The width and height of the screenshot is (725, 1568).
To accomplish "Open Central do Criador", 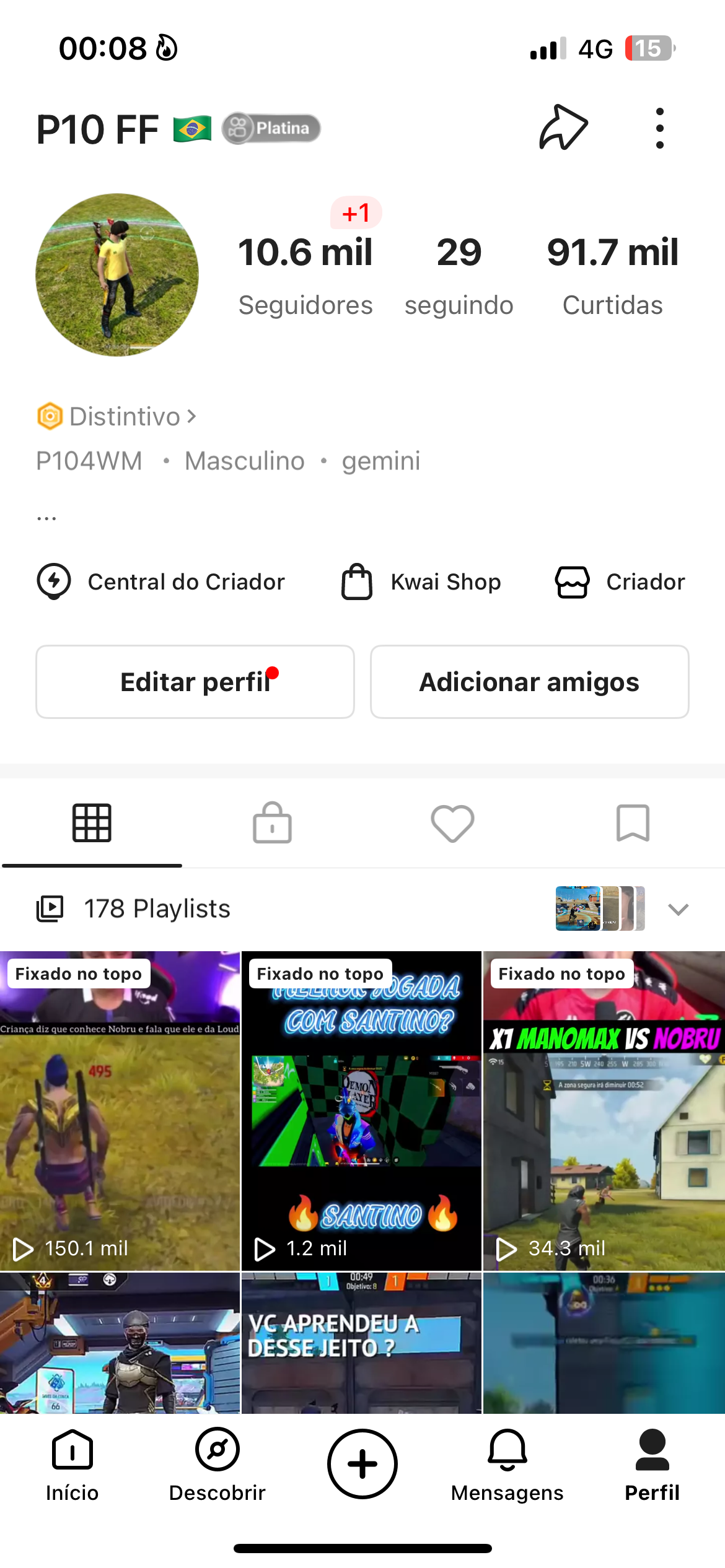I will (x=161, y=581).
